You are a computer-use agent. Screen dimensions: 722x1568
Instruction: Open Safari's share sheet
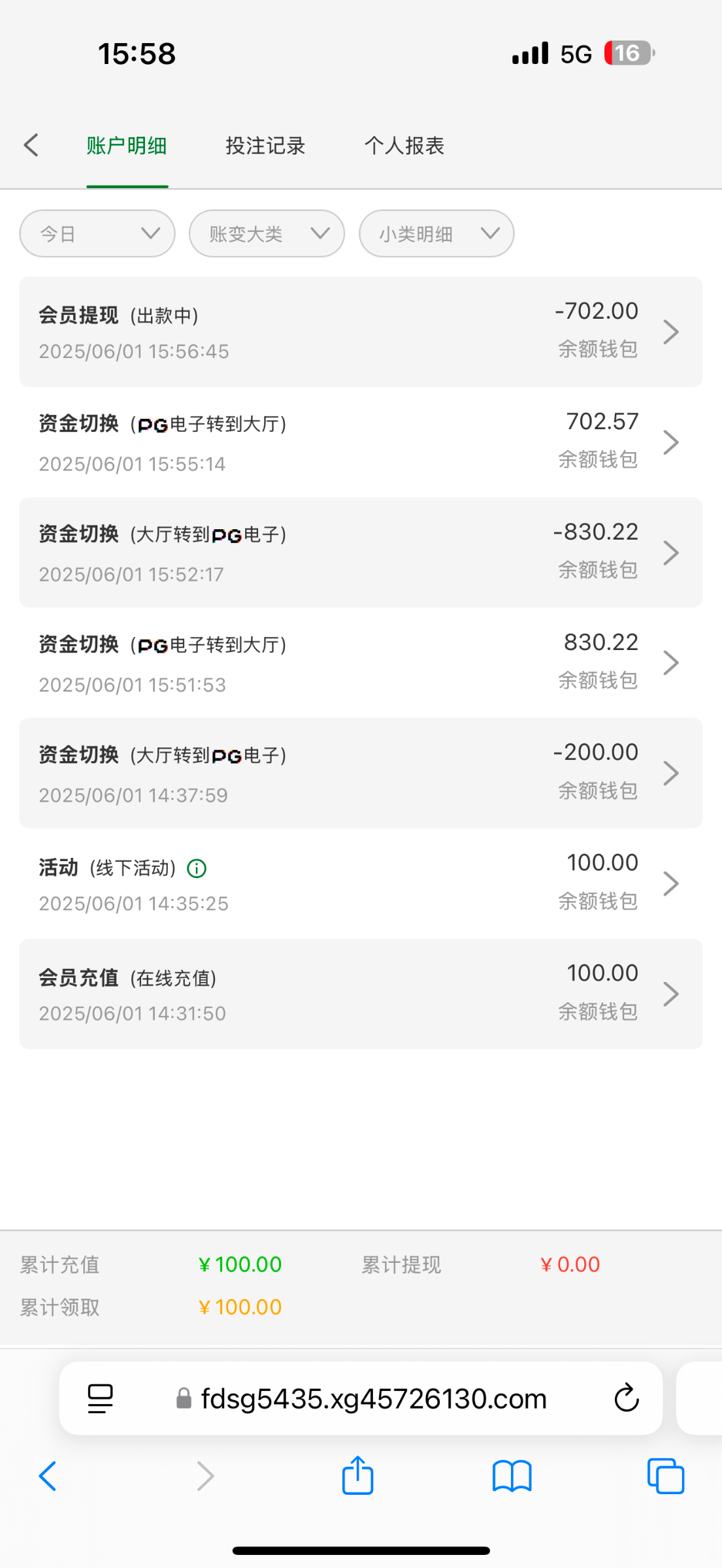click(358, 1475)
